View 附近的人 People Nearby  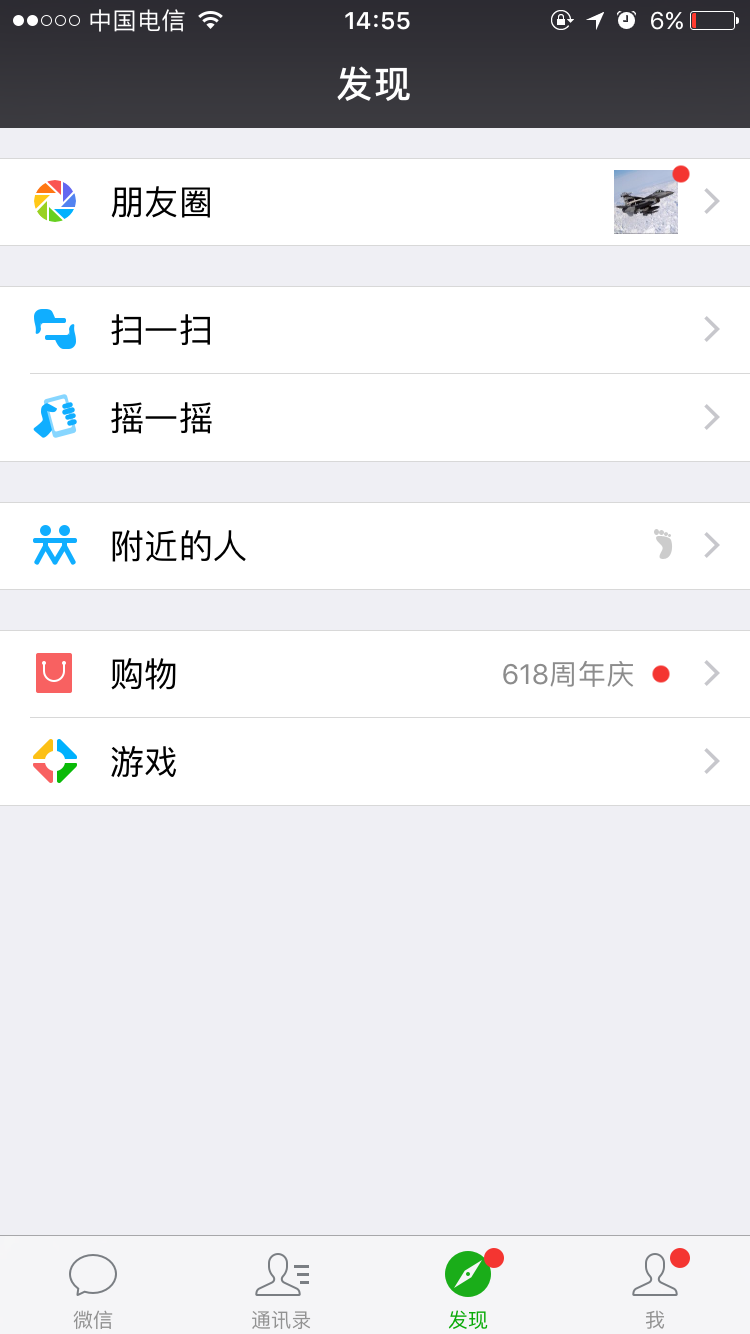point(375,546)
